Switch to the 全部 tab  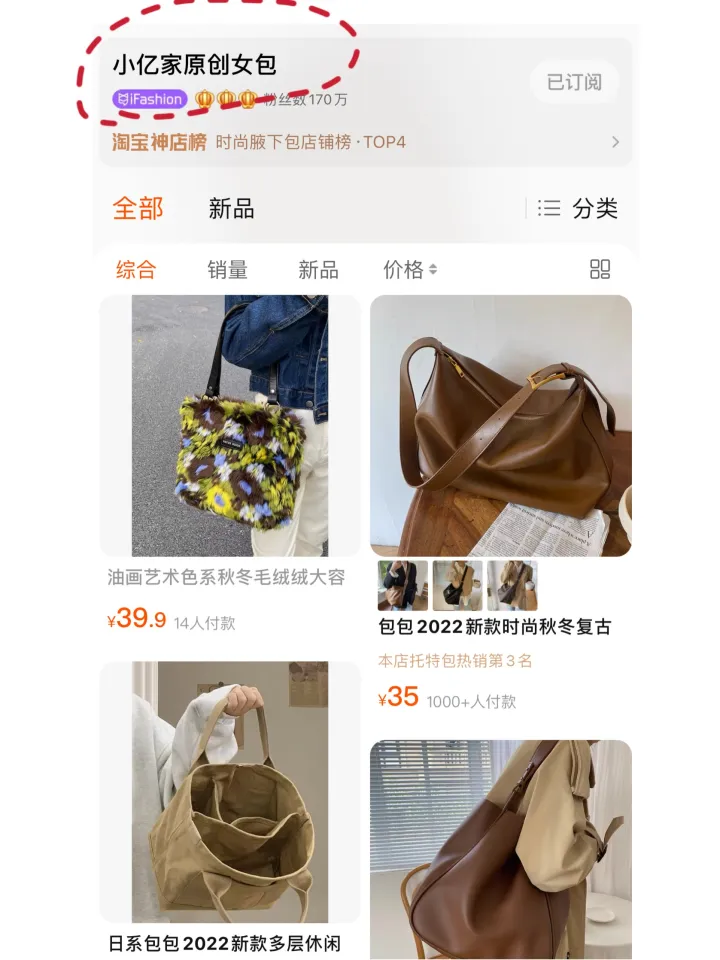click(138, 208)
